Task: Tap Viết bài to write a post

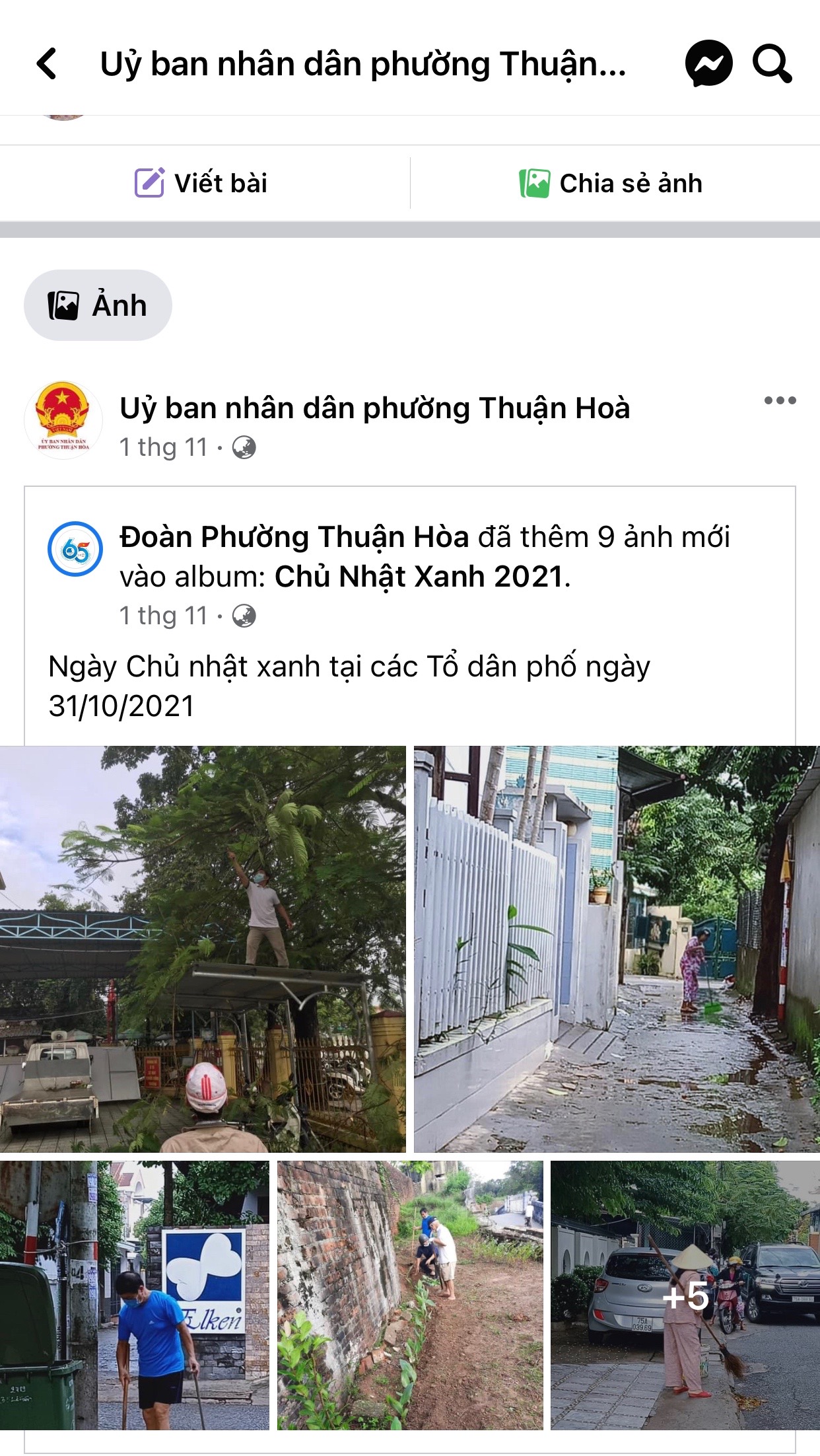Action: (x=201, y=183)
